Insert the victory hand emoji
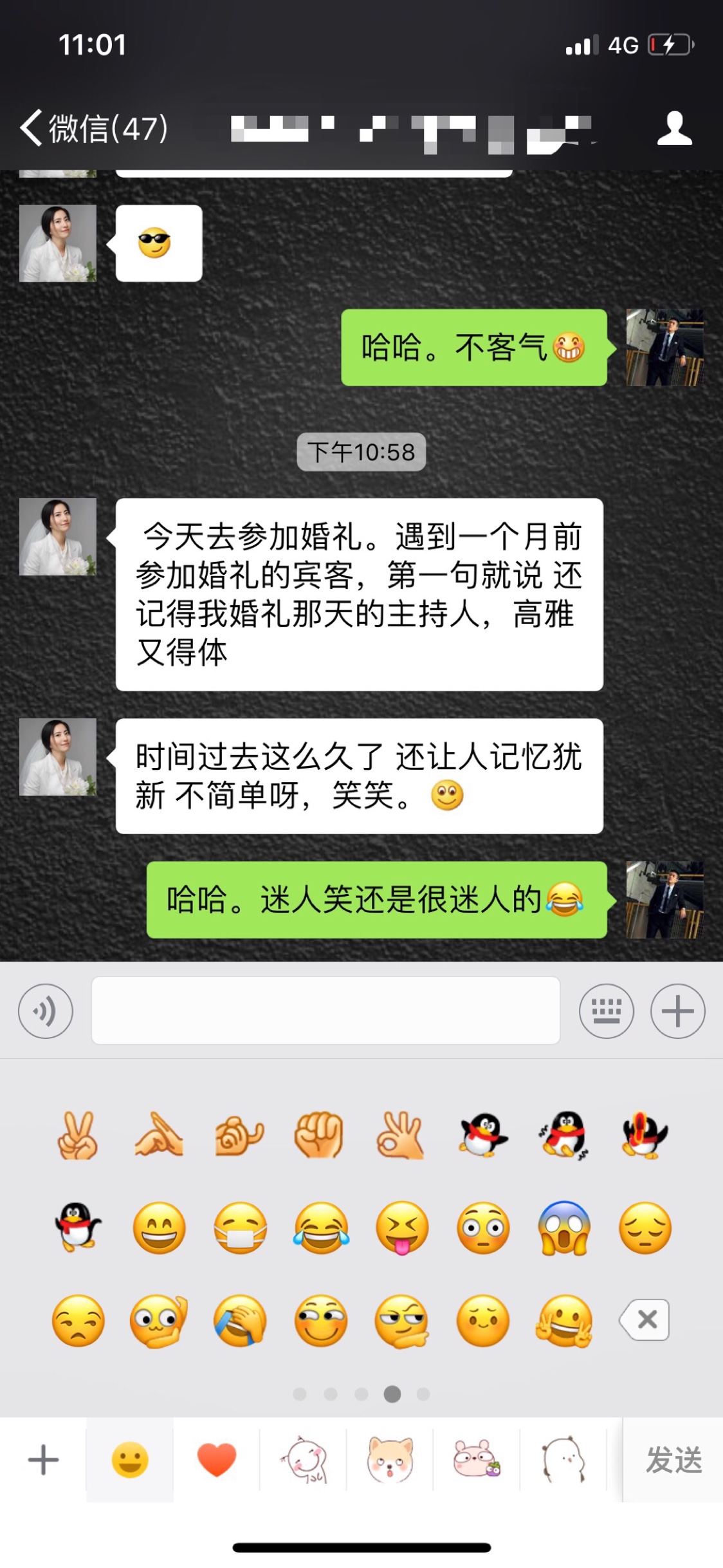This screenshot has height=1568, width=723. pos(78,1135)
